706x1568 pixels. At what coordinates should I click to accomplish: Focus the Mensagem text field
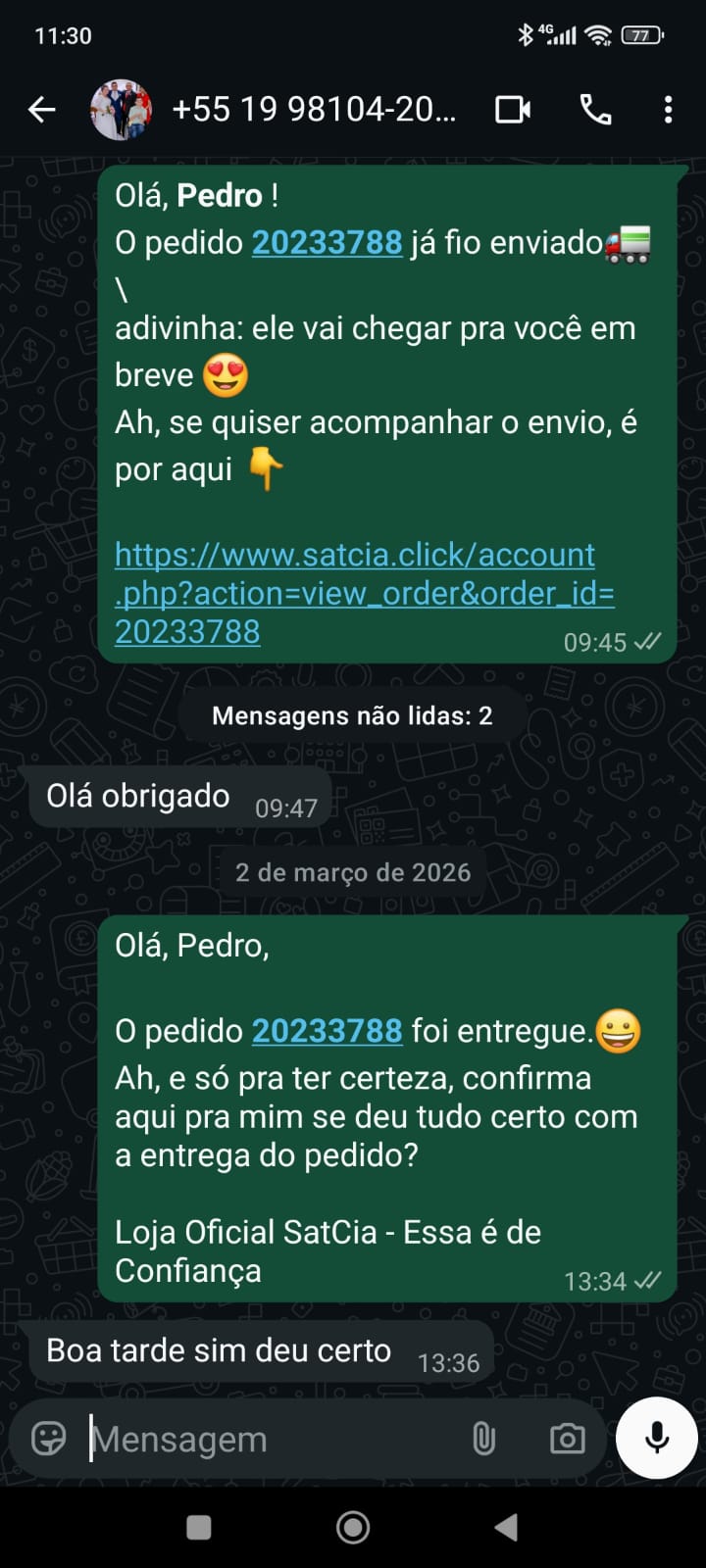[265, 1439]
